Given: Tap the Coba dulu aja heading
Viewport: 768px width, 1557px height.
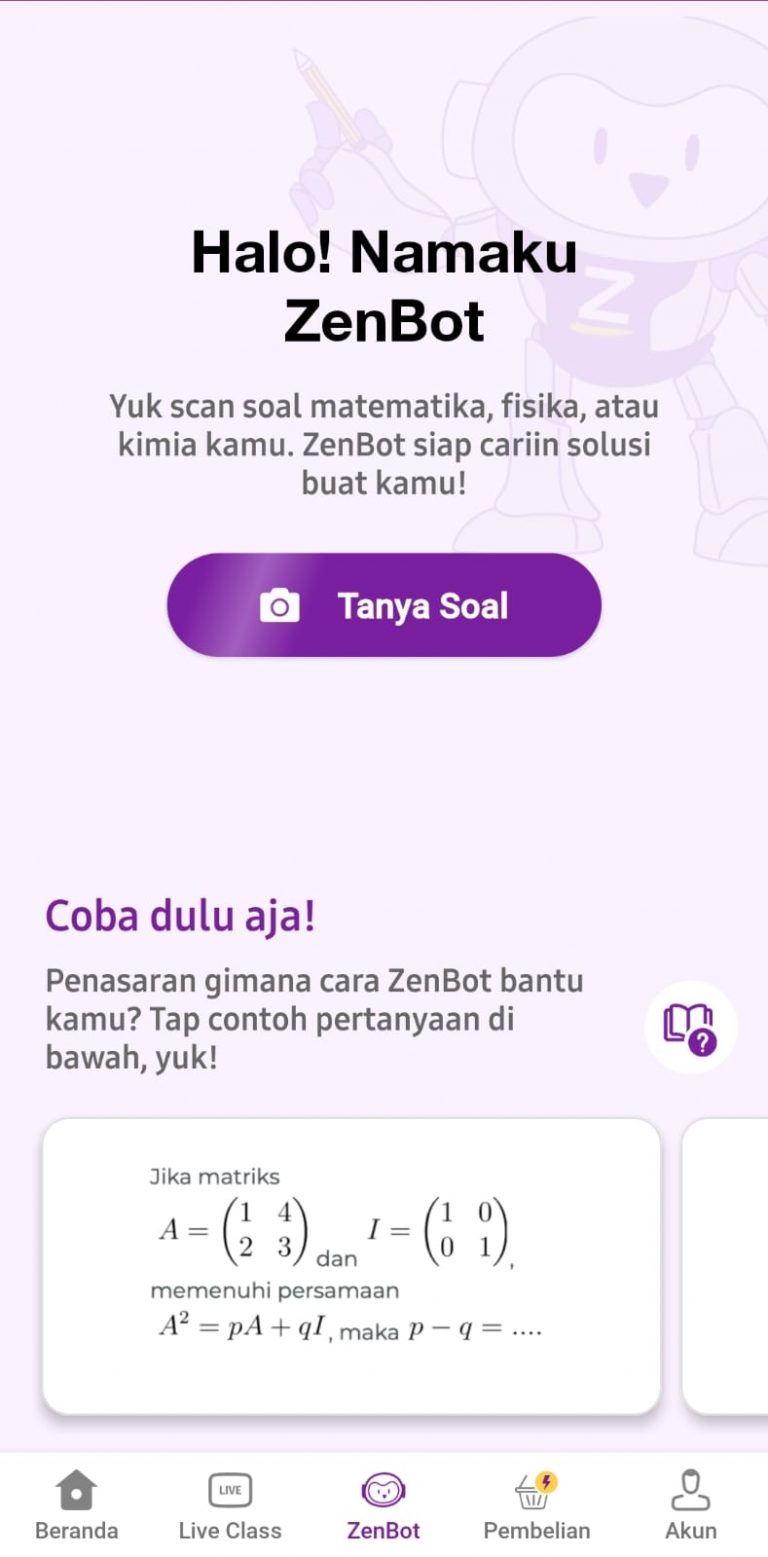Looking at the screenshot, I should 181,915.
